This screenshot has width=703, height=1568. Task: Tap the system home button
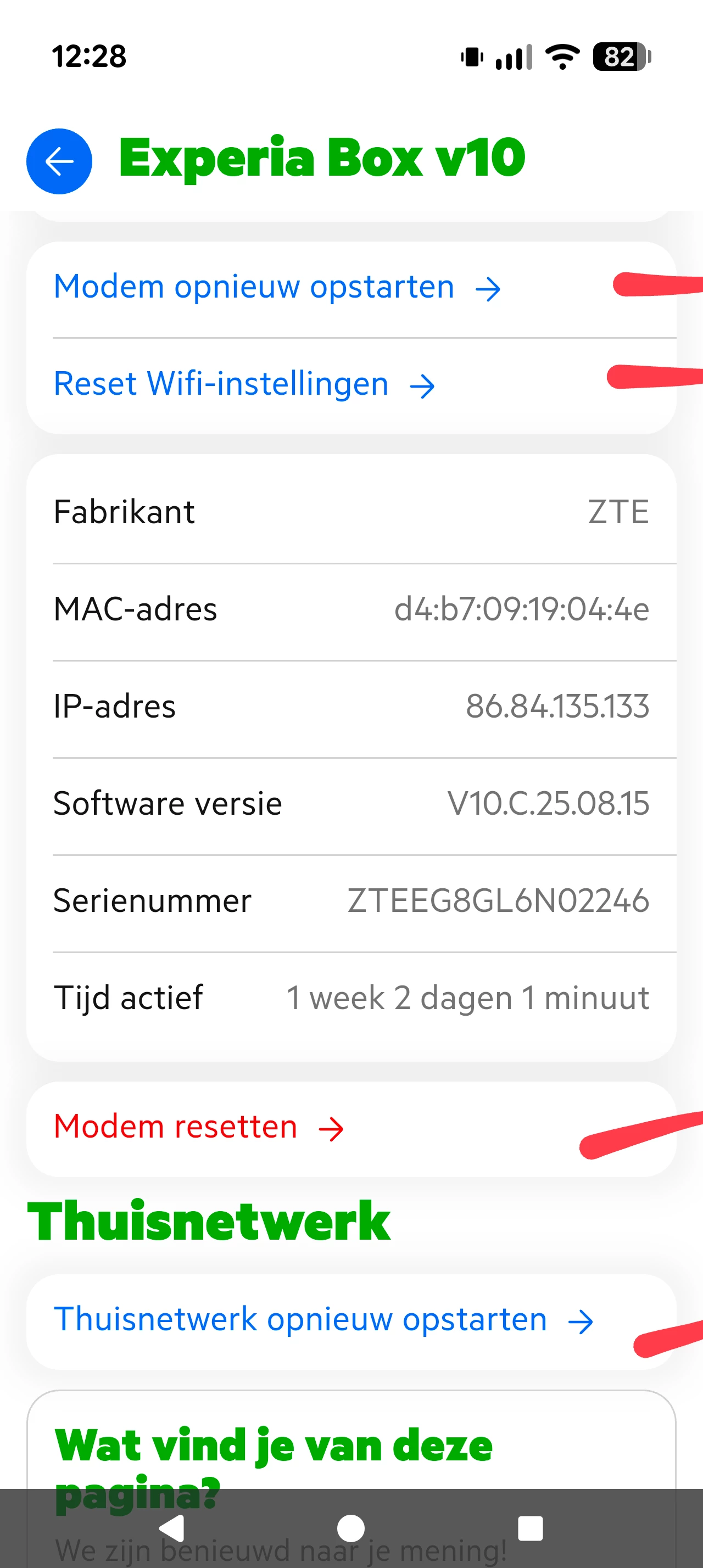click(350, 1528)
